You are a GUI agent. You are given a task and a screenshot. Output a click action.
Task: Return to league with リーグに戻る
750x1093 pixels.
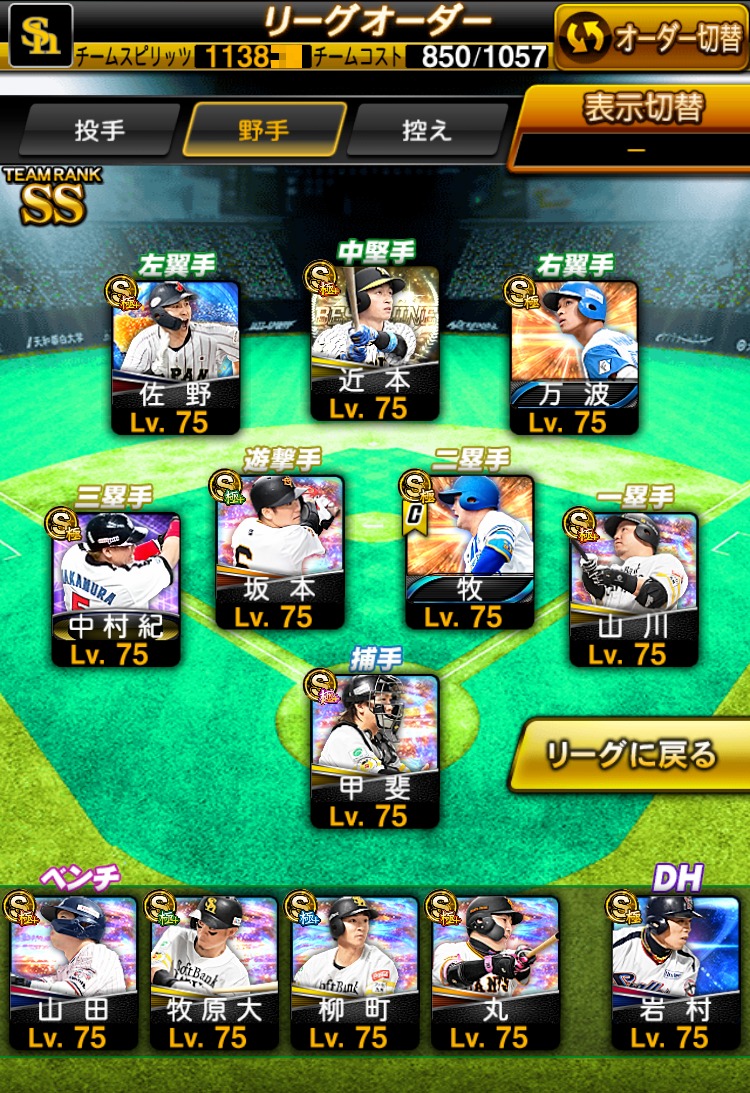[x=632, y=754]
